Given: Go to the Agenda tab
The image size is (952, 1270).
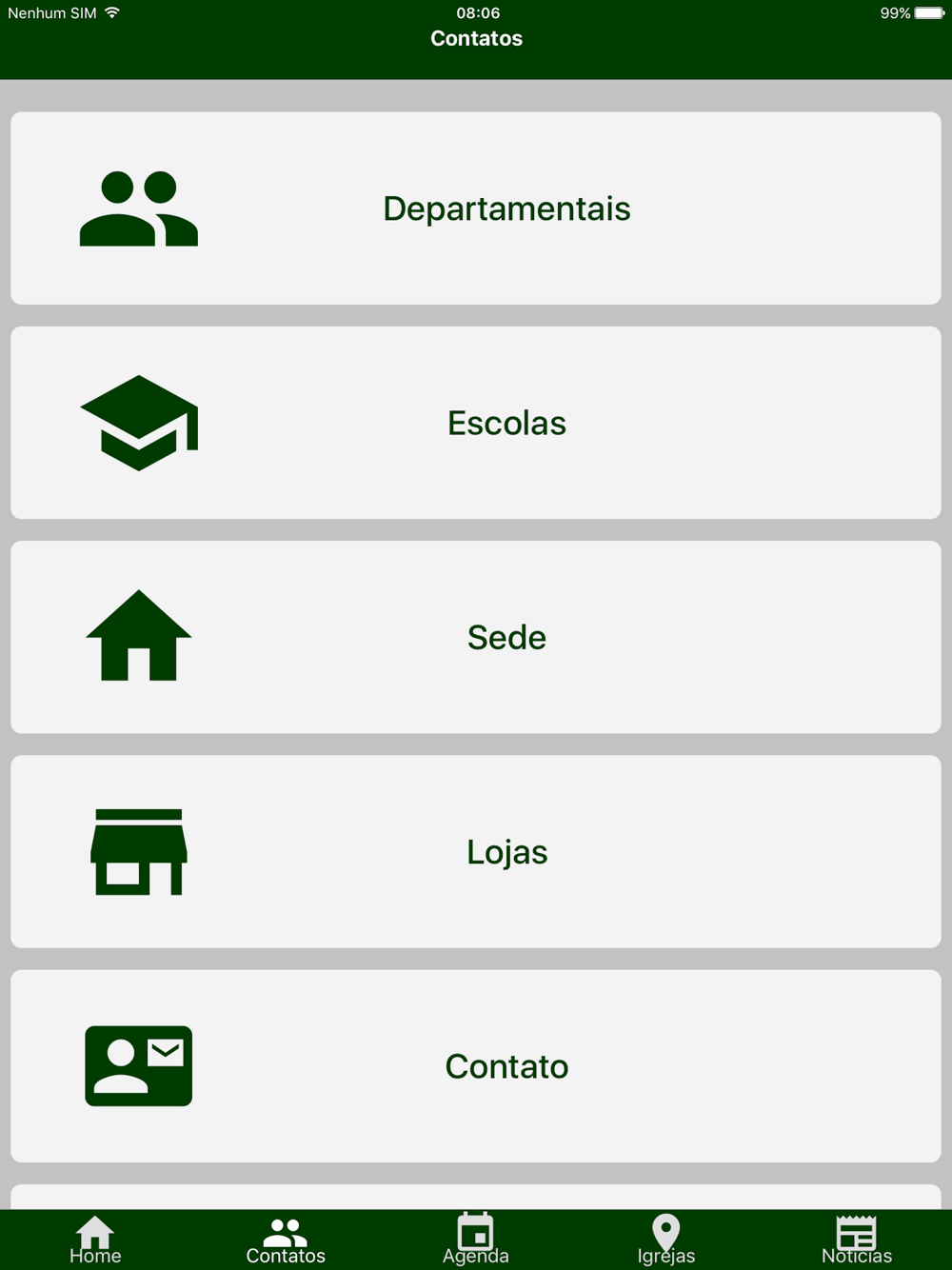Looking at the screenshot, I should click(x=476, y=1240).
